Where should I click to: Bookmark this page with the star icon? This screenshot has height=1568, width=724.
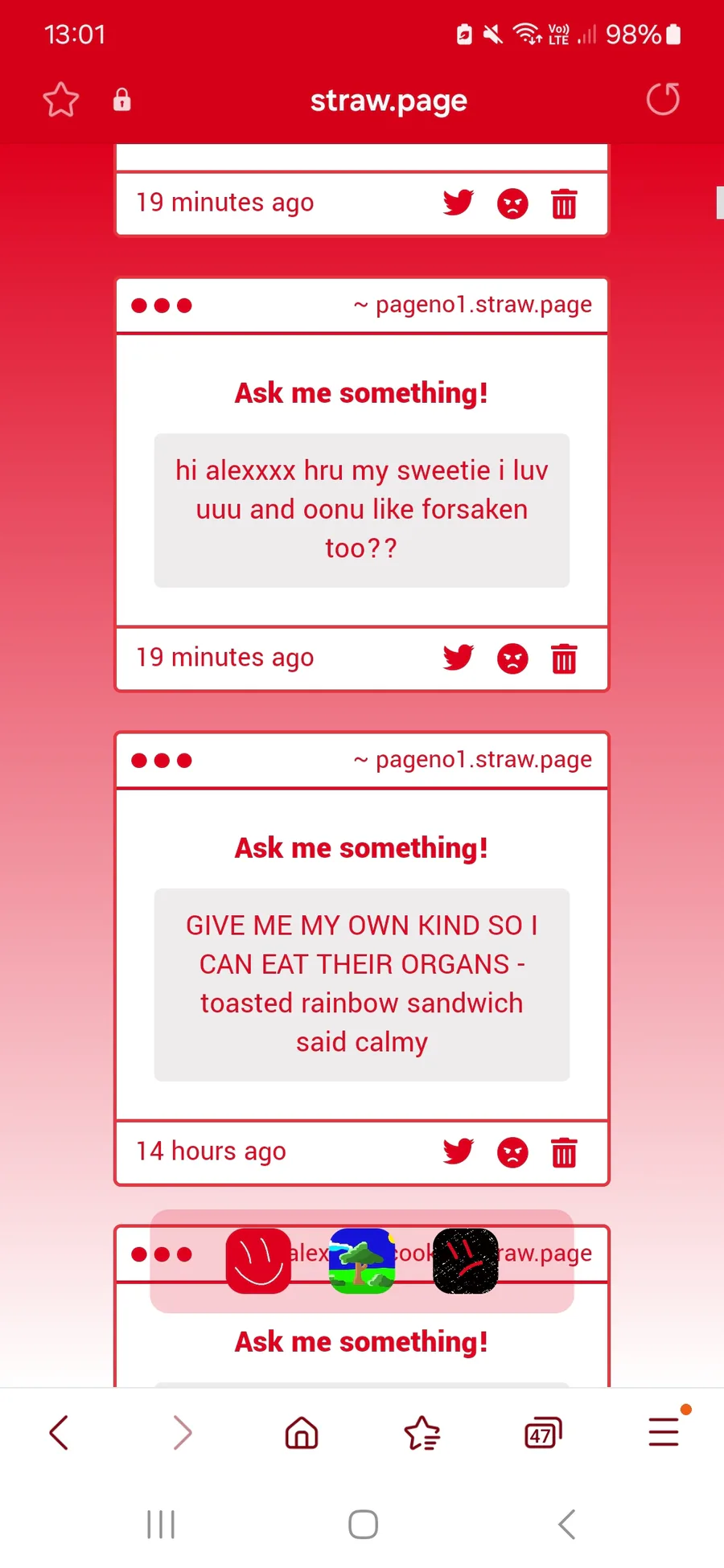tap(60, 101)
